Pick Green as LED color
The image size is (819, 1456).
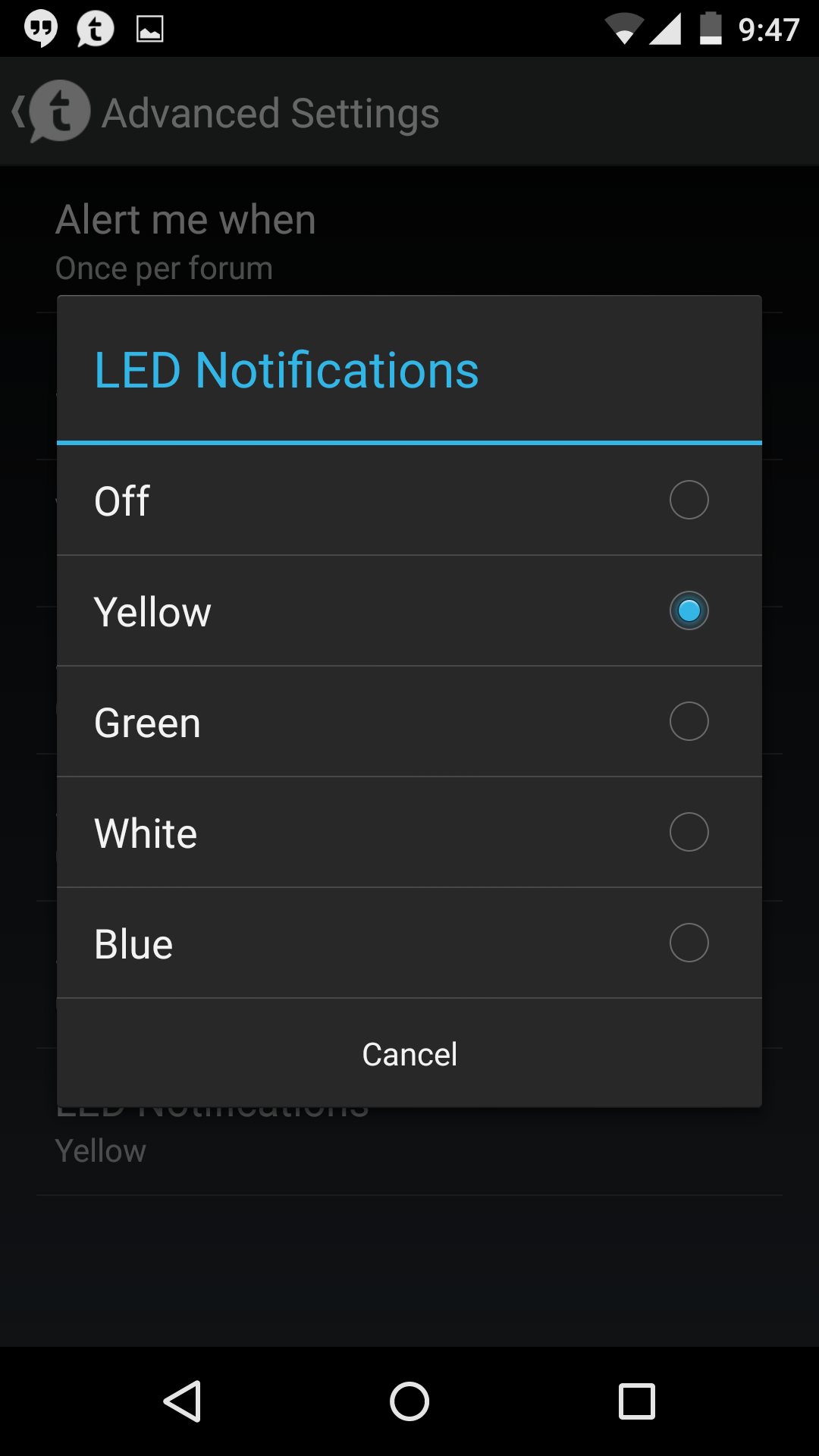[x=409, y=722]
